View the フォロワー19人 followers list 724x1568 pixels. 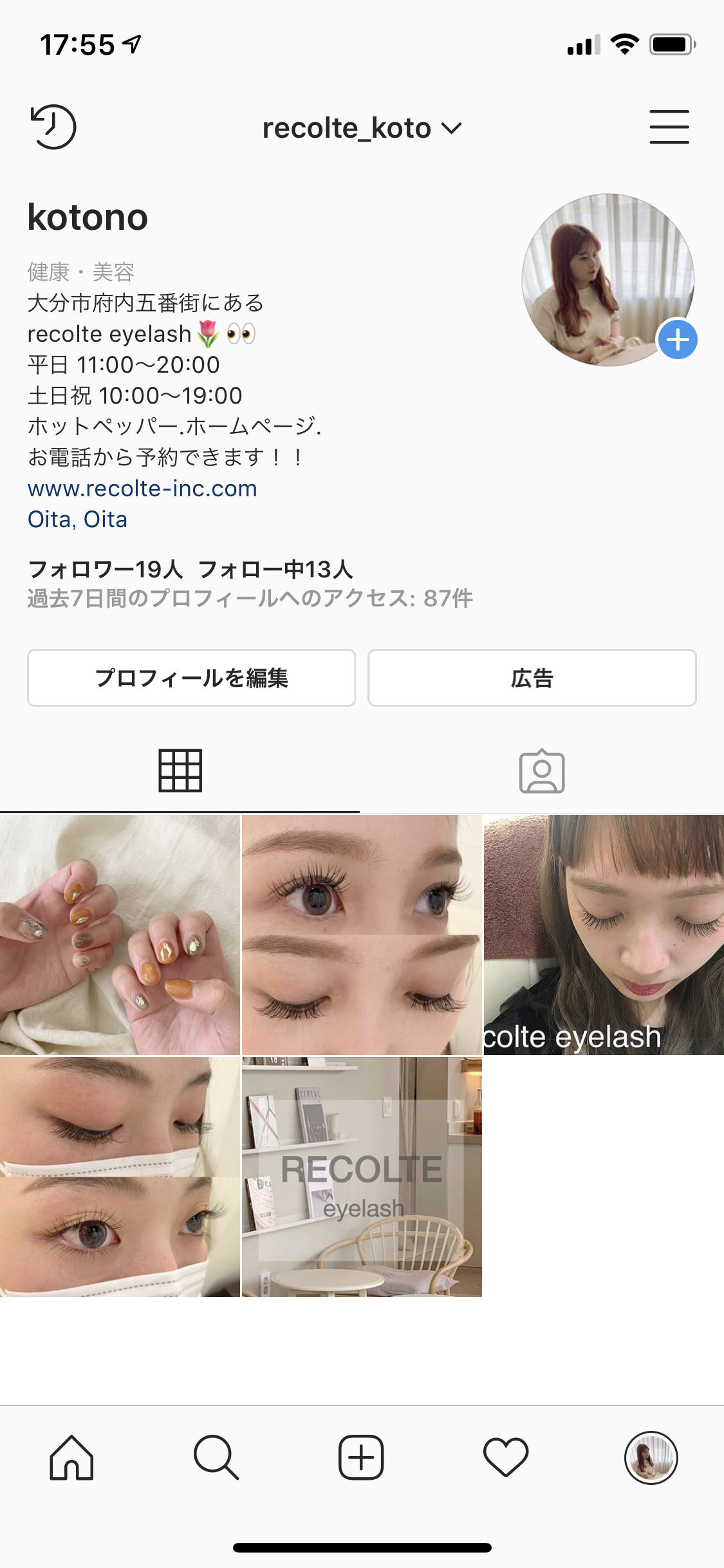105,569
